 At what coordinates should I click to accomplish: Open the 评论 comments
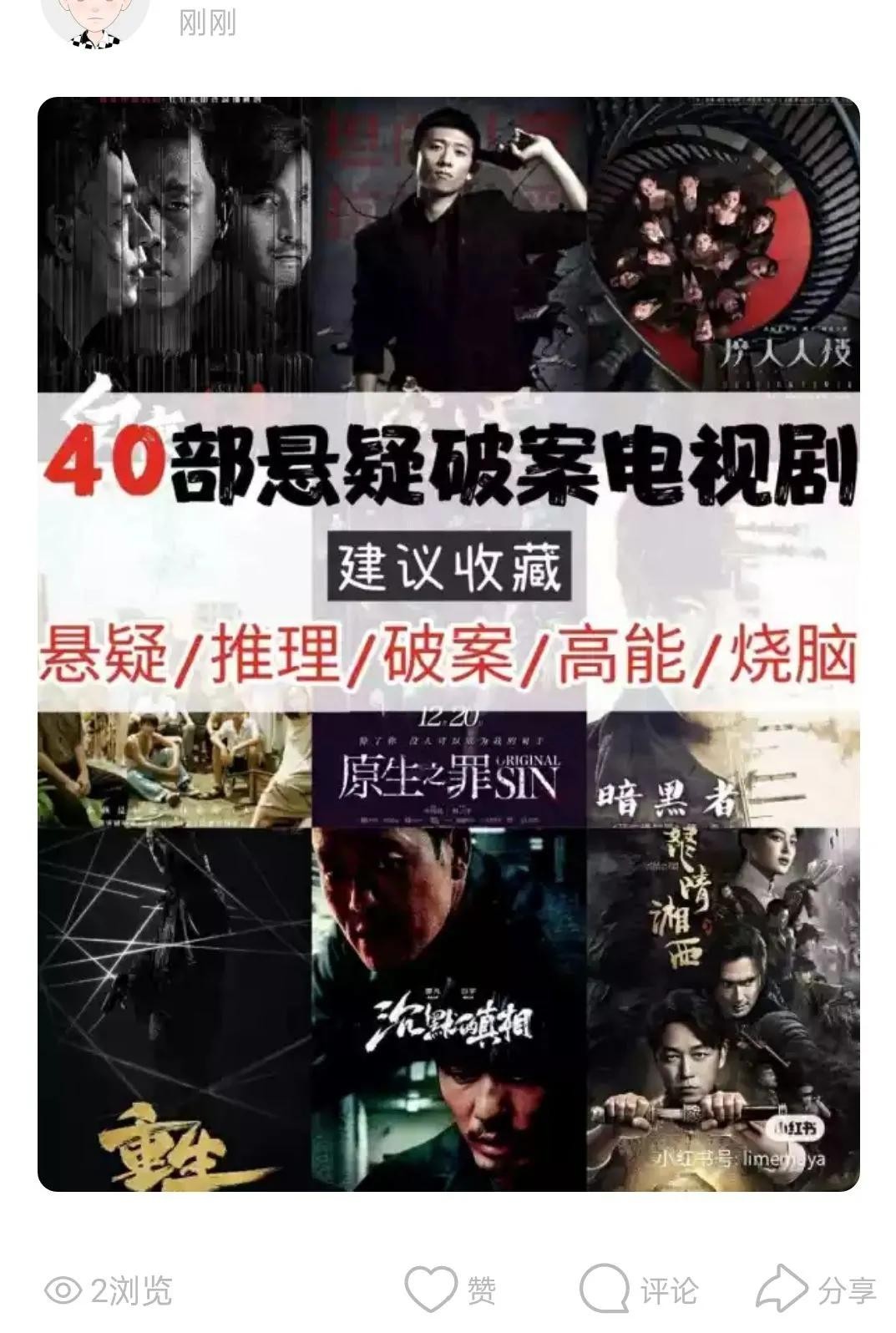click(x=638, y=1290)
